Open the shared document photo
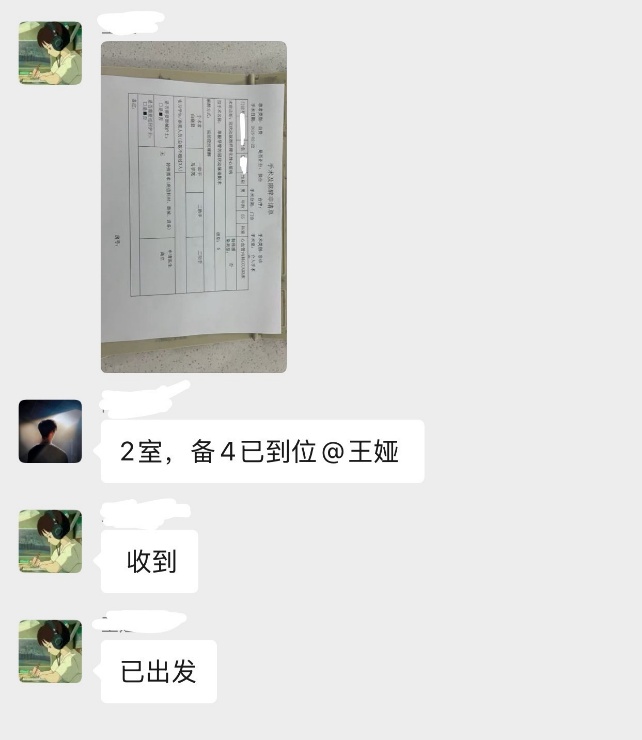642x740 pixels. tap(193, 207)
